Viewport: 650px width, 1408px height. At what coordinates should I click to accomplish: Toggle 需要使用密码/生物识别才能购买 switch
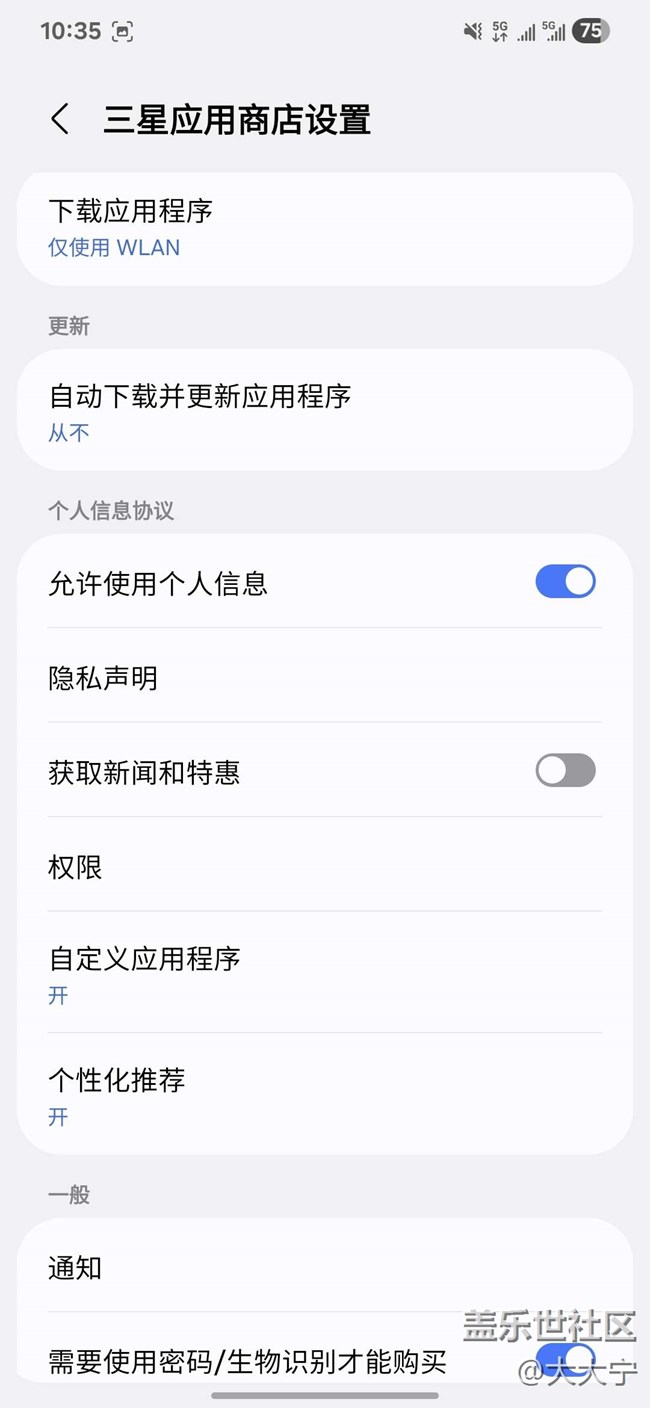(565, 1358)
